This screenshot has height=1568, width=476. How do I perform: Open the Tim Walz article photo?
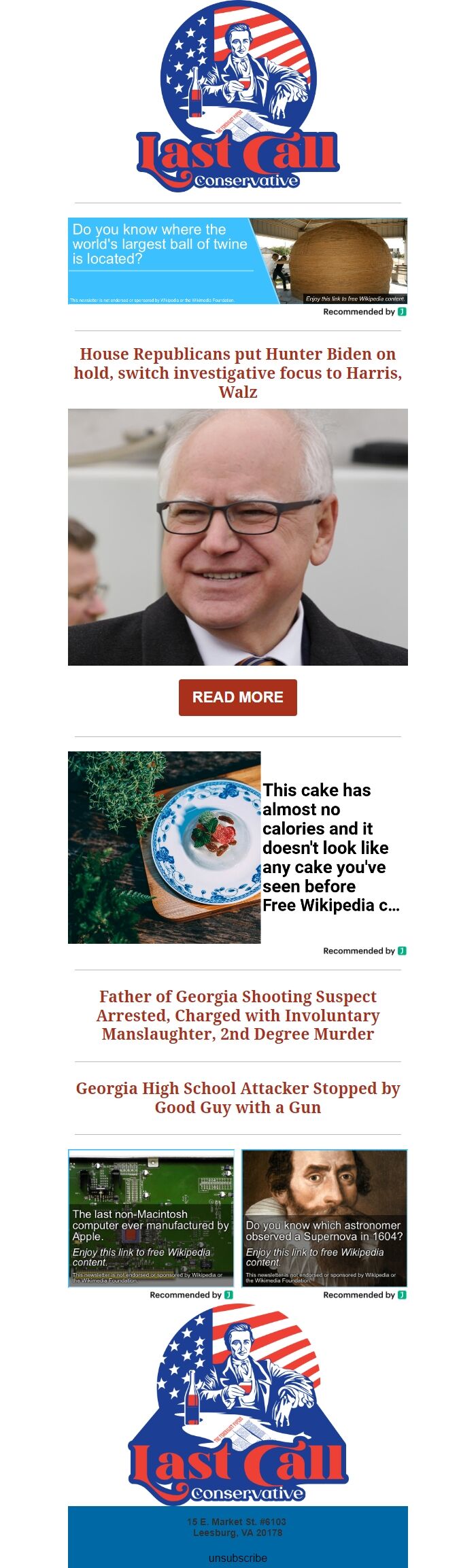coord(237,536)
